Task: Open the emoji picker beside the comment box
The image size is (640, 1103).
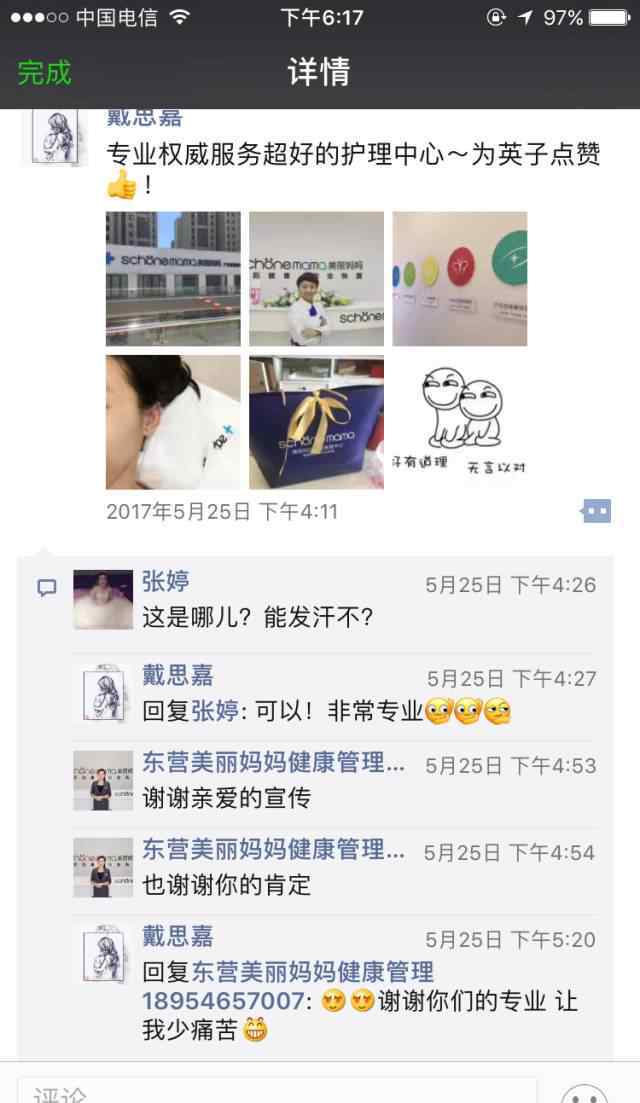Action: tap(585, 1092)
